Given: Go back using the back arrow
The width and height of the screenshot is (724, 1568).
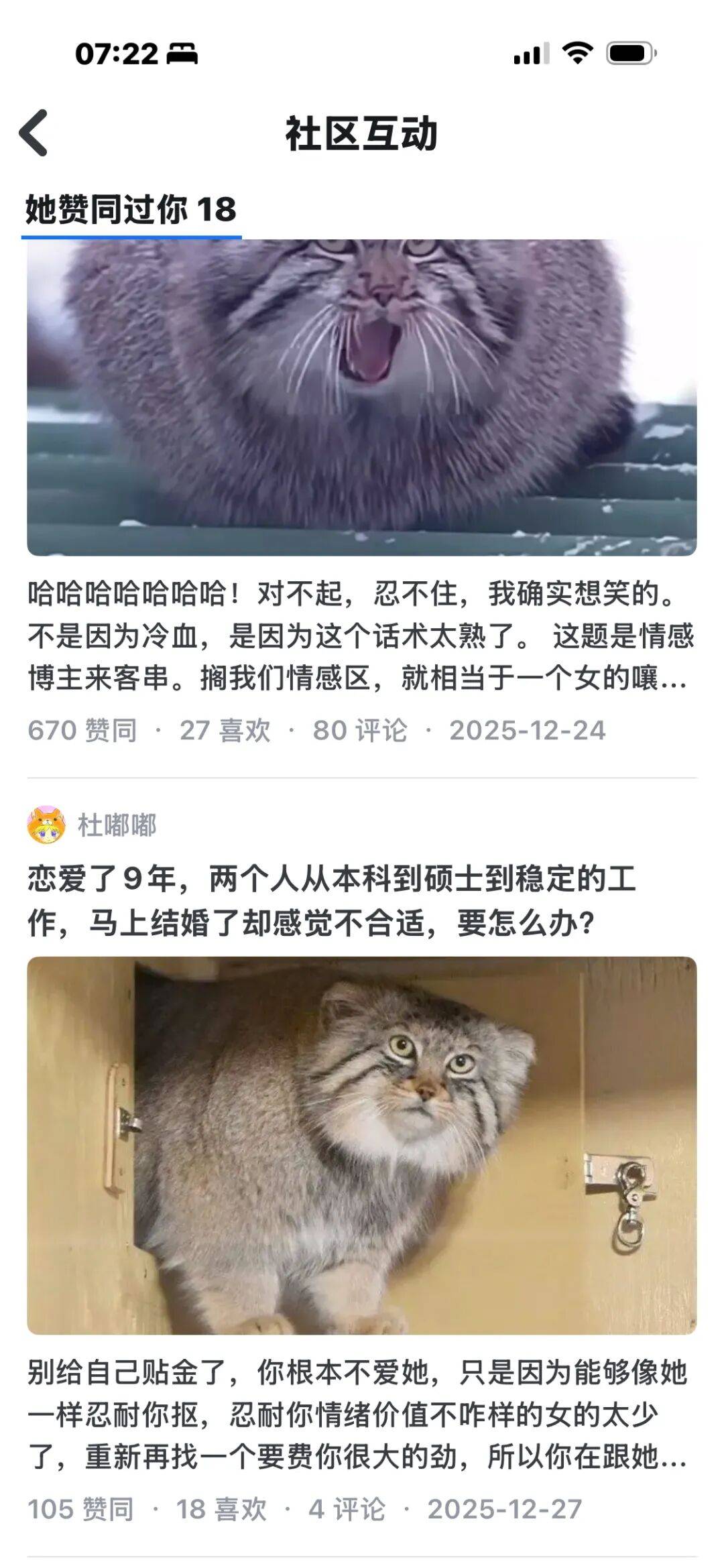Looking at the screenshot, I should tap(35, 133).
